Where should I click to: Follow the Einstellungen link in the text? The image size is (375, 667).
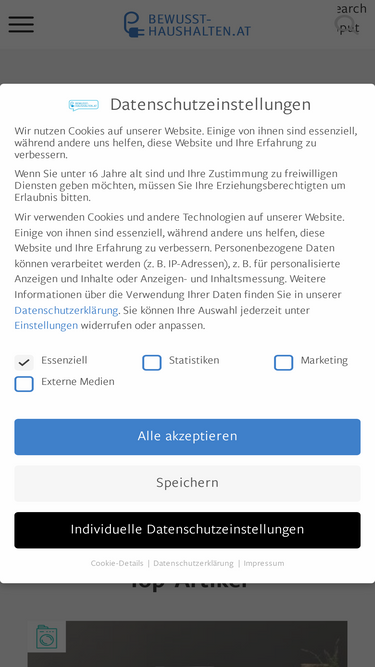46,326
